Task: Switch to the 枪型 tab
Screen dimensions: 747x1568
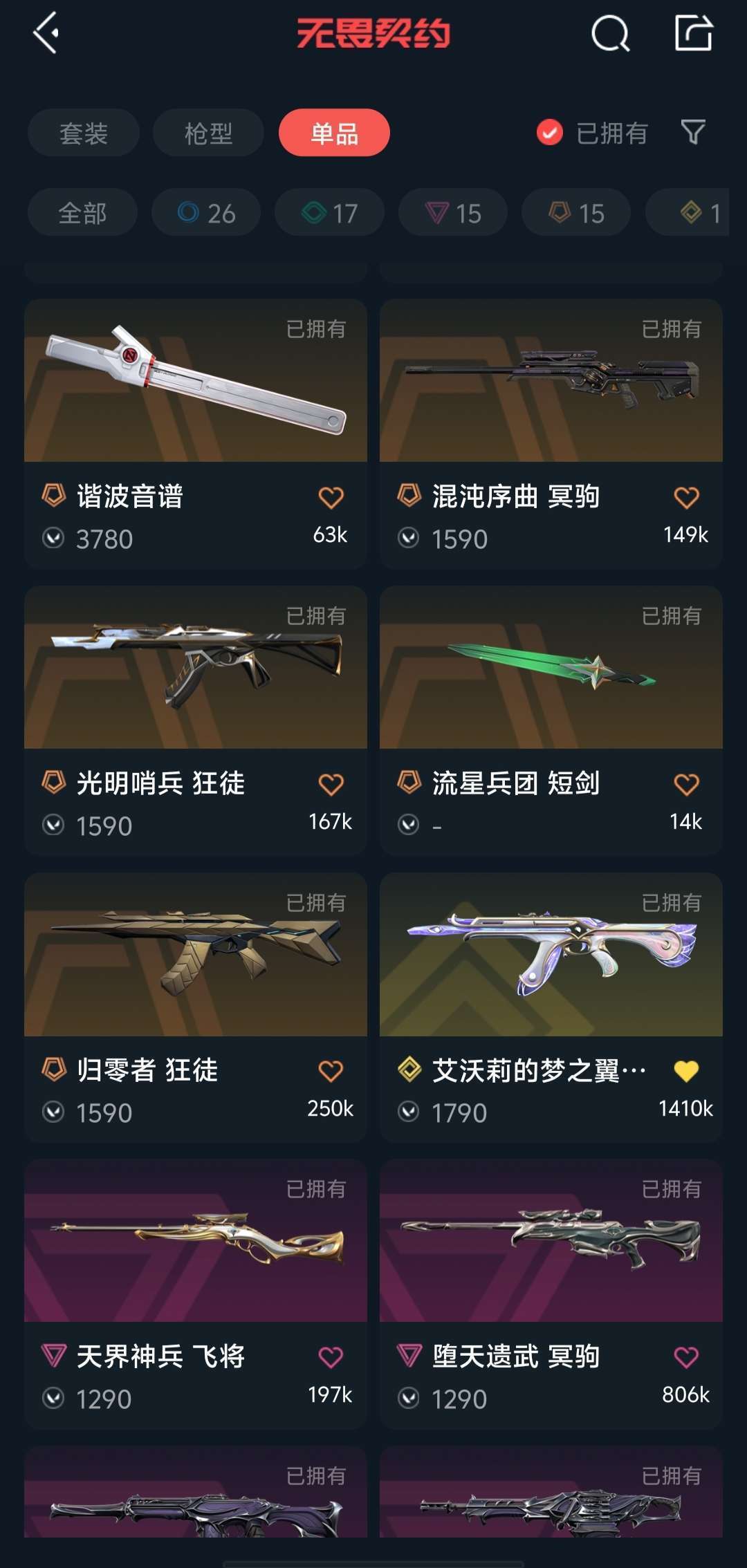Action: [208, 133]
